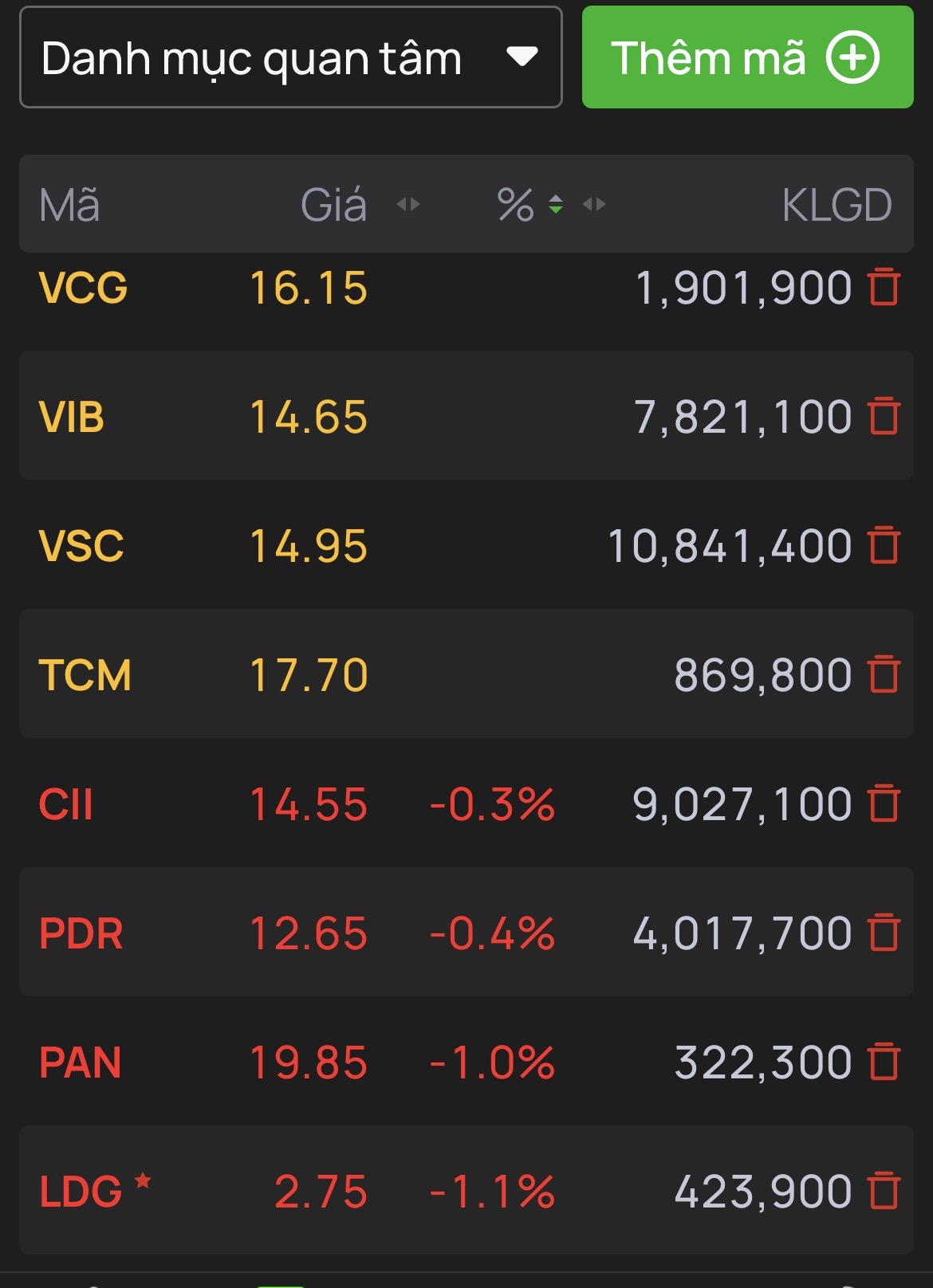Remove VIB using its trash icon
This screenshot has width=933, height=1288.
pos(884,416)
